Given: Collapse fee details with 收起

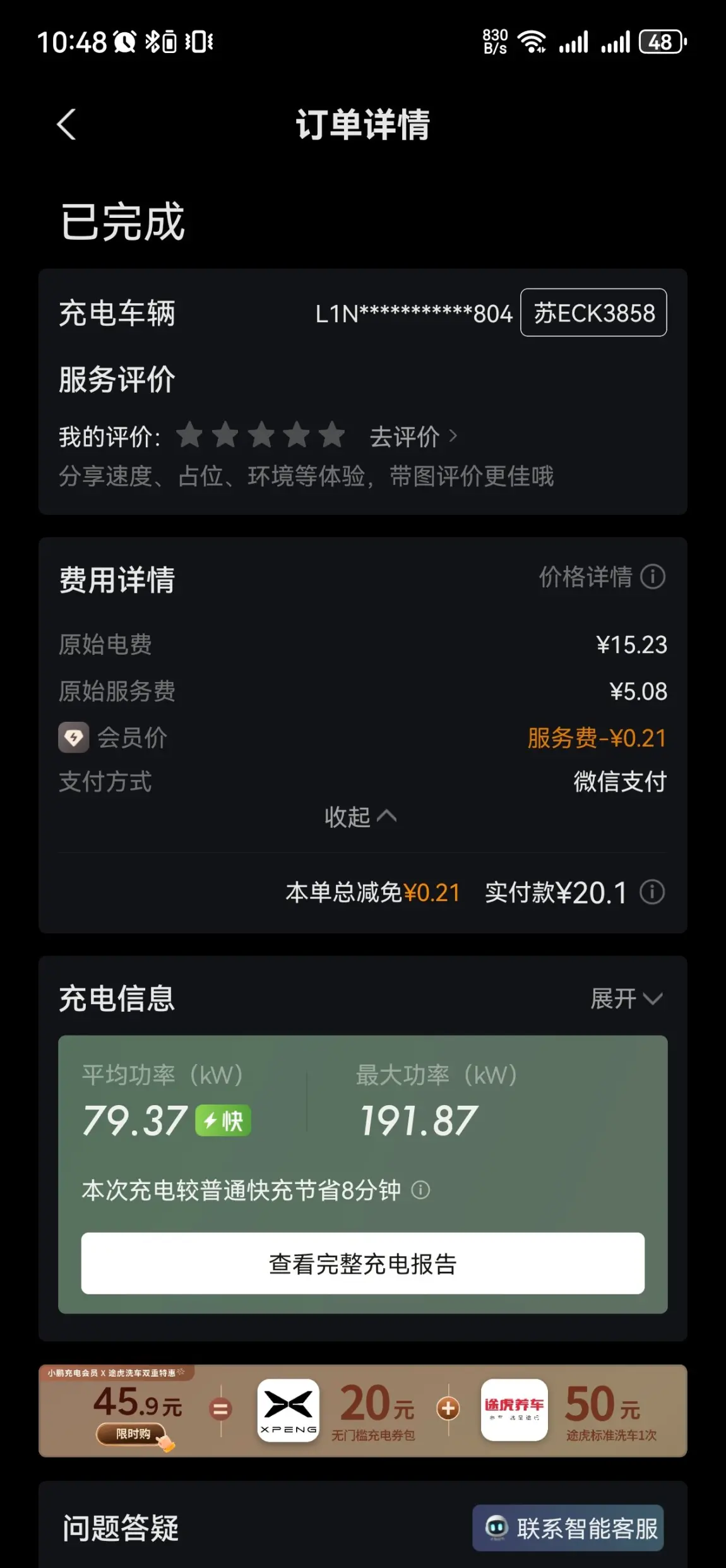Looking at the screenshot, I should coord(360,817).
